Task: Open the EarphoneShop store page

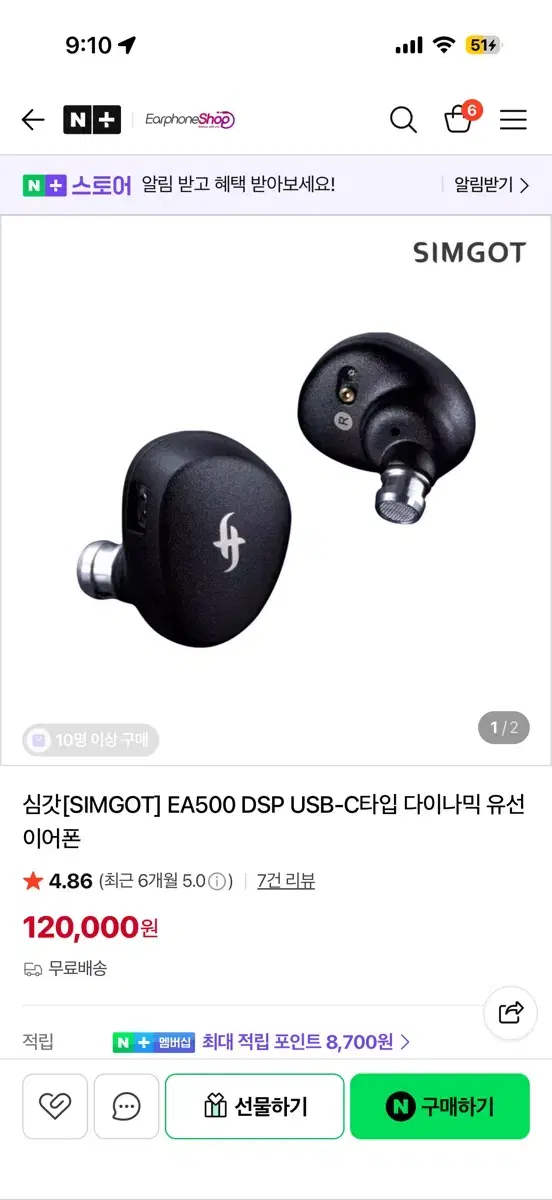Action: click(x=190, y=120)
